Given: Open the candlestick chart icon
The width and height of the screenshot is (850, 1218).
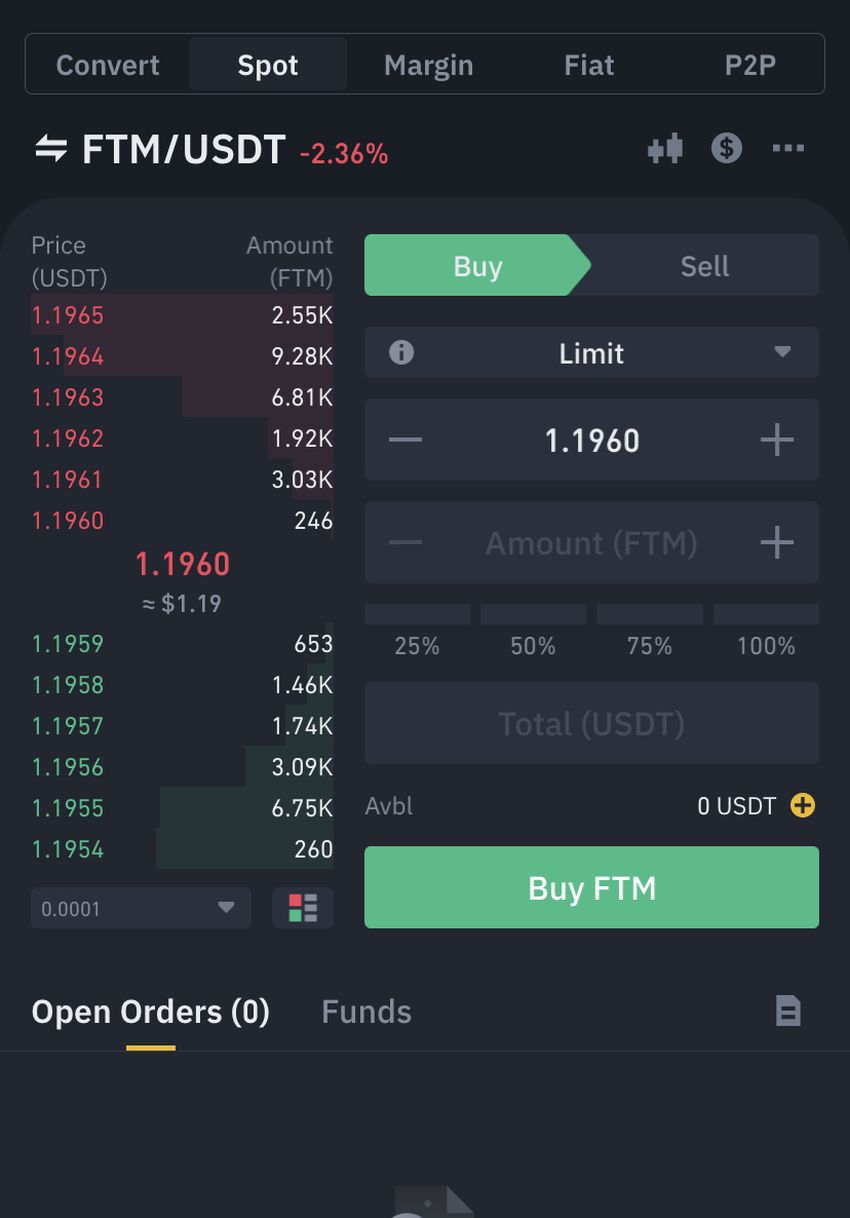Looking at the screenshot, I should click(x=665, y=149).
